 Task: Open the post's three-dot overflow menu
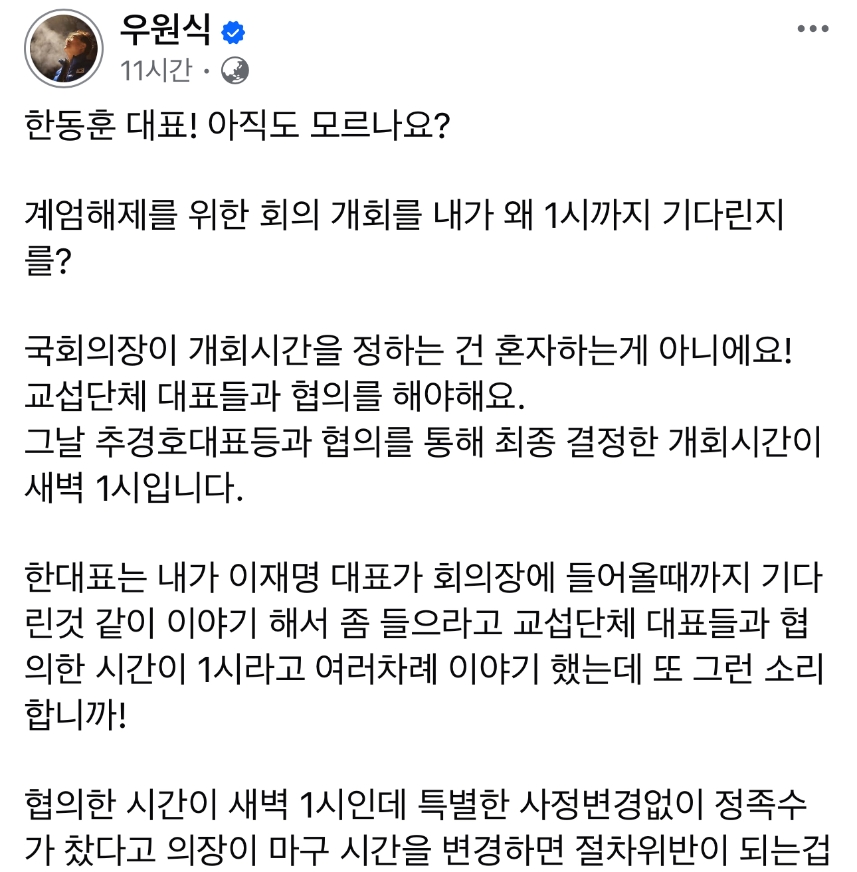812,29
